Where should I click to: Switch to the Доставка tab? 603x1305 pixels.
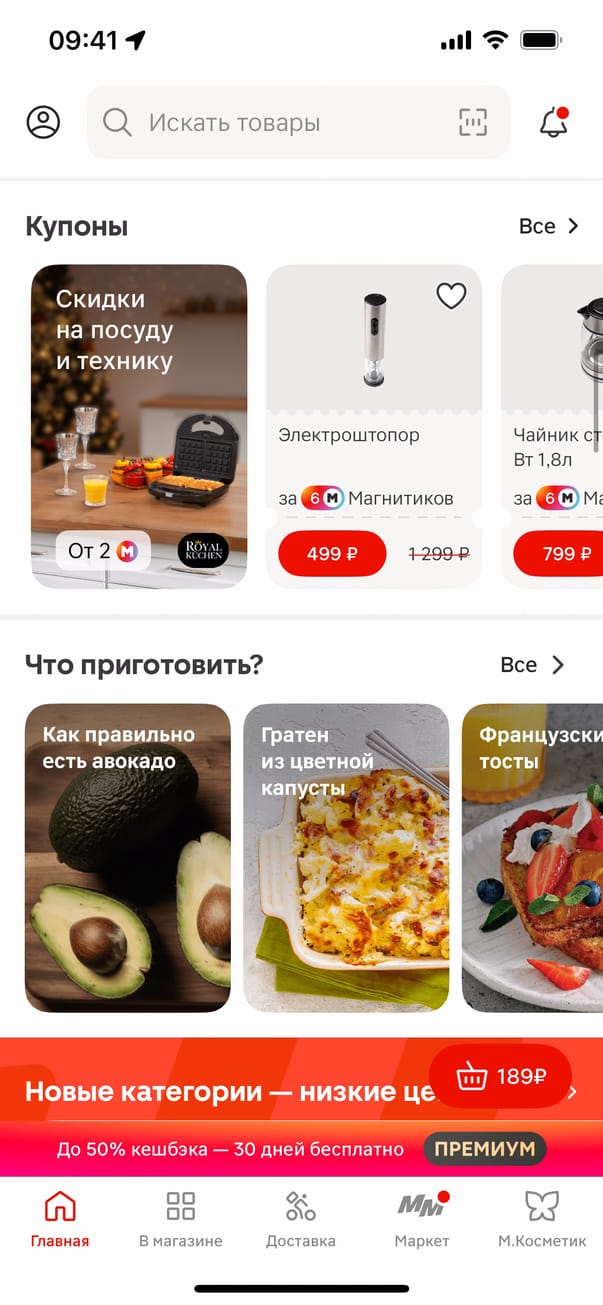point(300,1219)
